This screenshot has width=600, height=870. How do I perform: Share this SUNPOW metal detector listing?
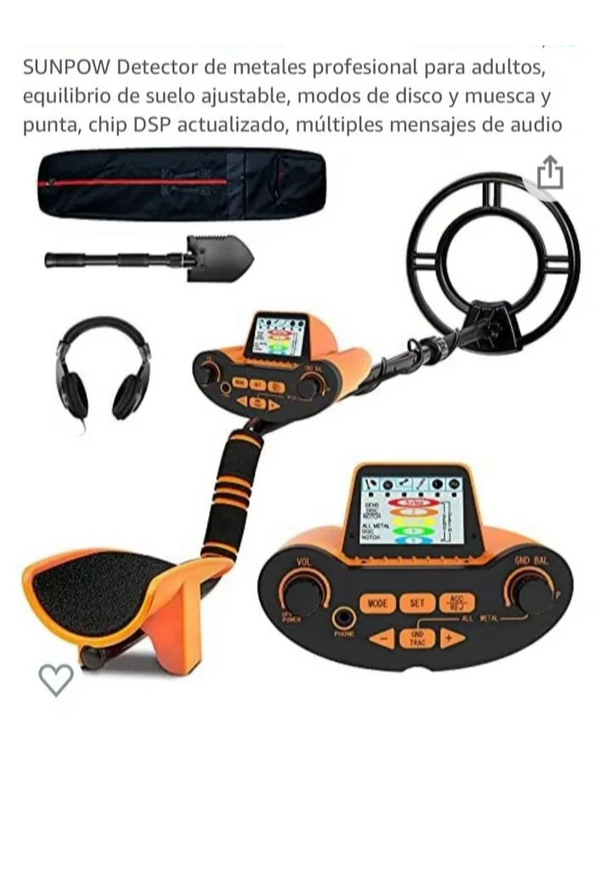click(550, 172)
